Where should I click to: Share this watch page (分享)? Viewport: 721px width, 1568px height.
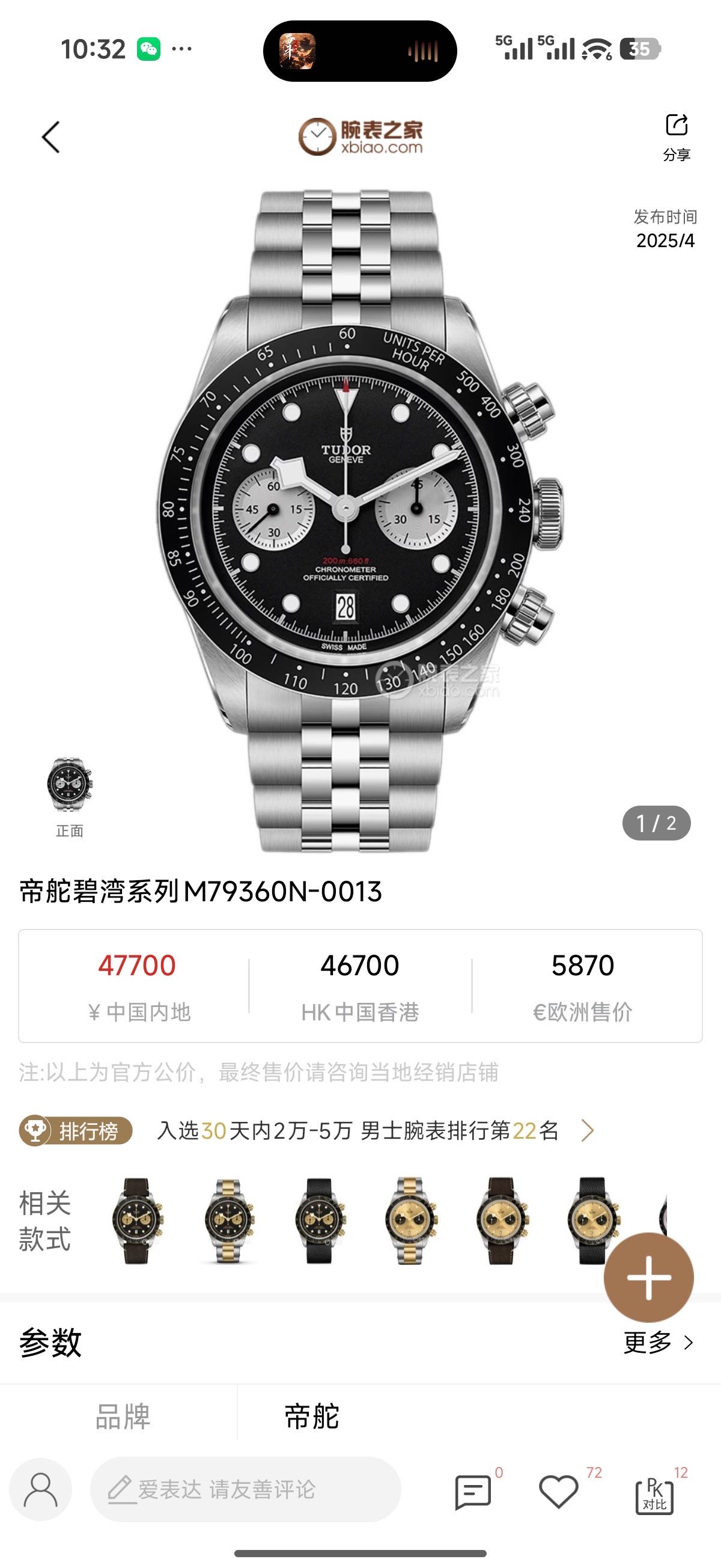676,136
